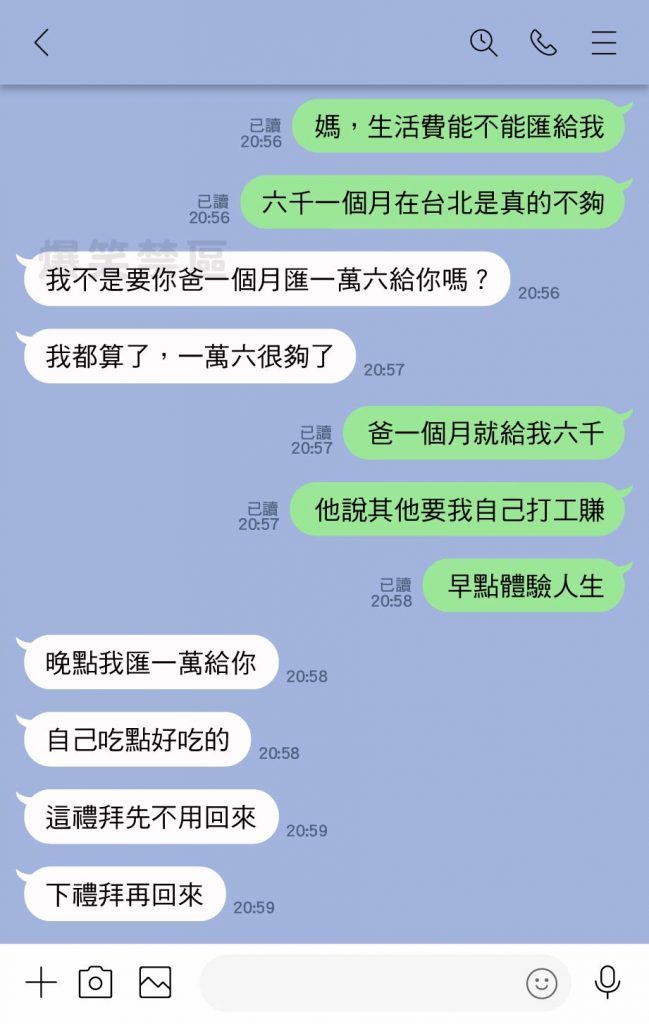Open the camera to take a photo

[95, 983]
